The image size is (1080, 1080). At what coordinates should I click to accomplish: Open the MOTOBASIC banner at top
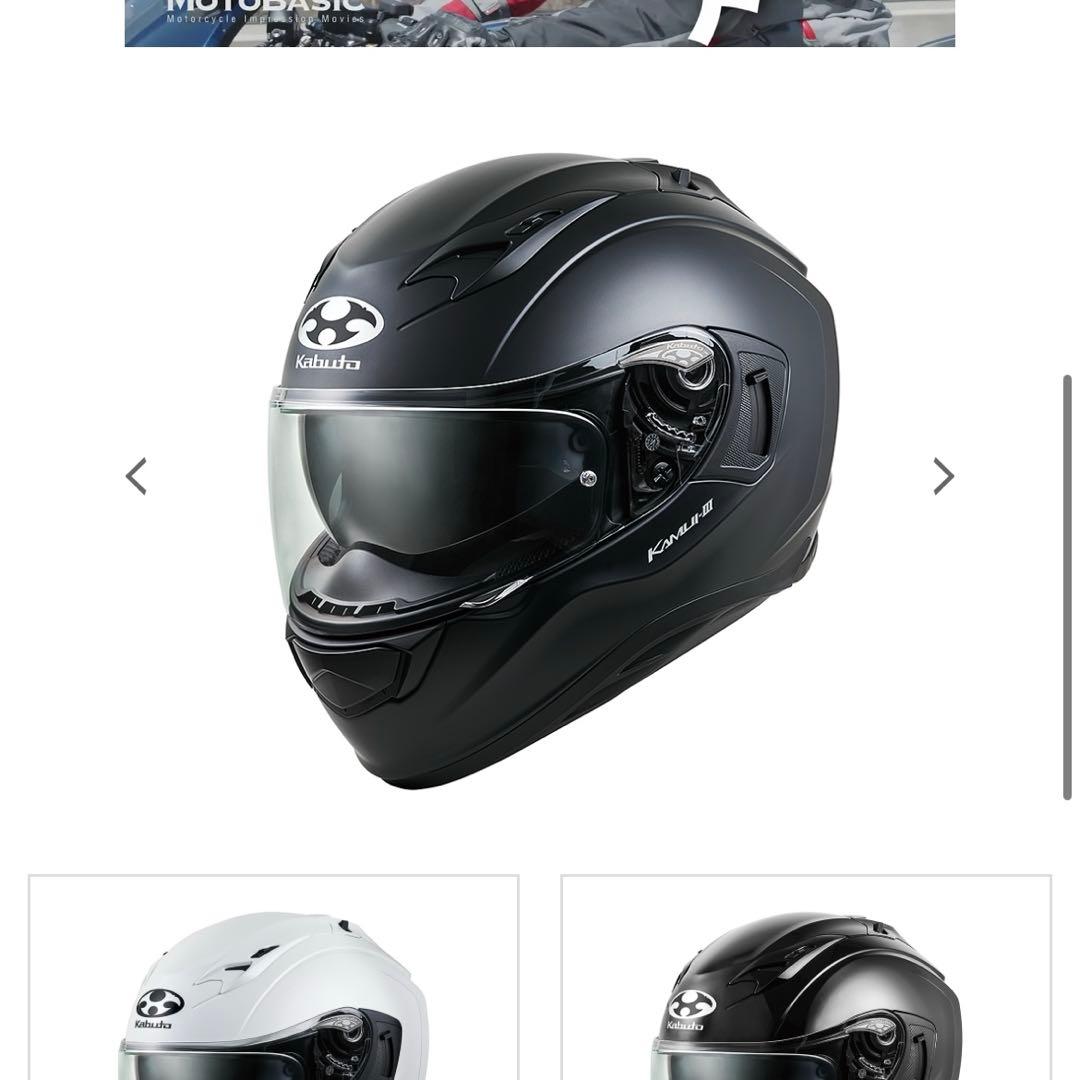click(x=539, y=22)
